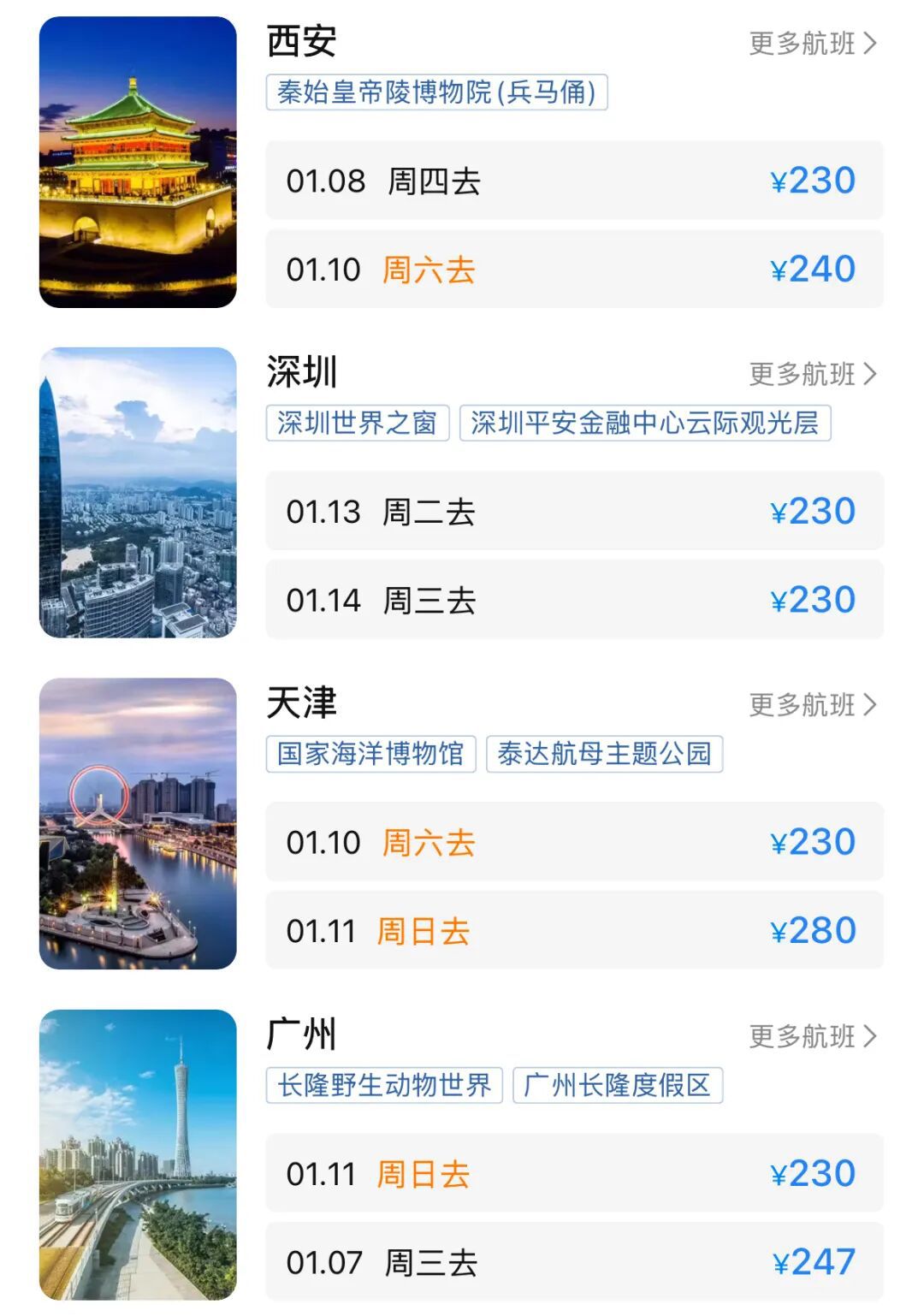The width and height of the screenshot is (924, 1316).
Task: Open 深圳平安金融中心云际观光层 tag
Action: [x=645, y=424]
